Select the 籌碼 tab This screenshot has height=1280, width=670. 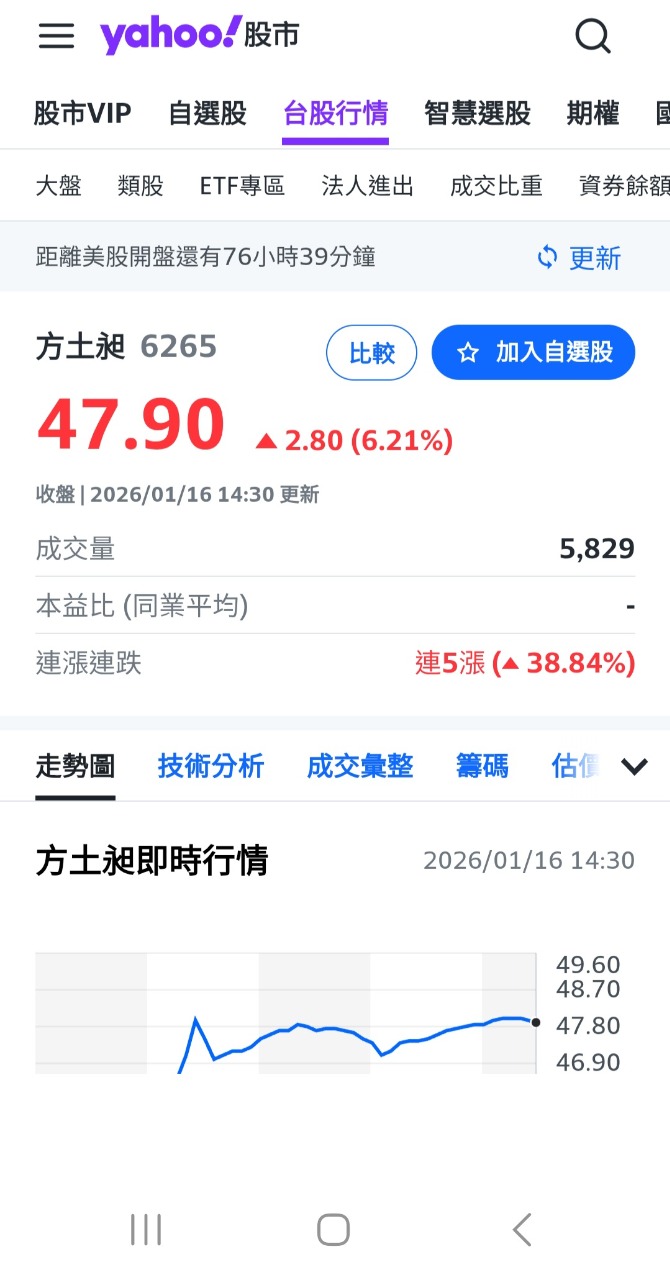(482, 766)
